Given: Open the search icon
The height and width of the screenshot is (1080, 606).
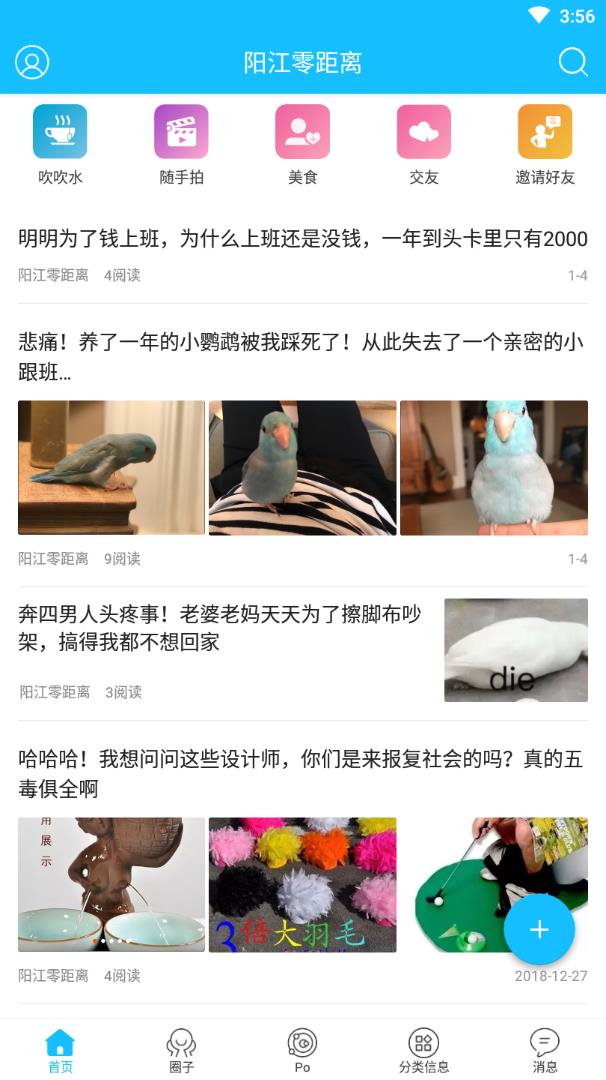Looking at the screenshot, I should click(x=573, y=62).
